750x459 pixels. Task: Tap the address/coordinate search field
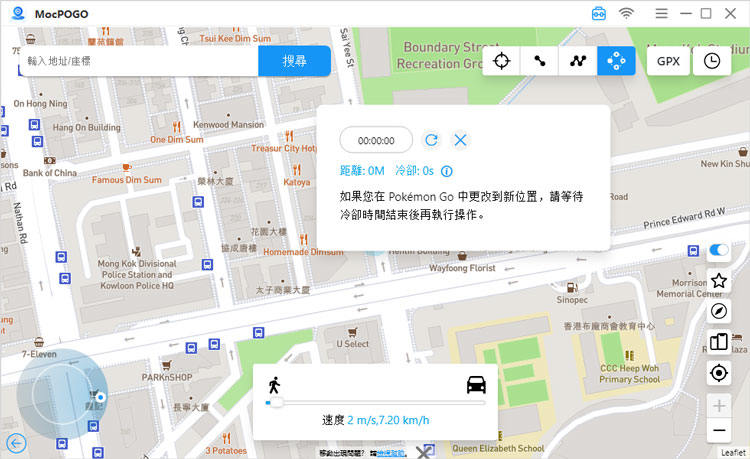point(138,61)
